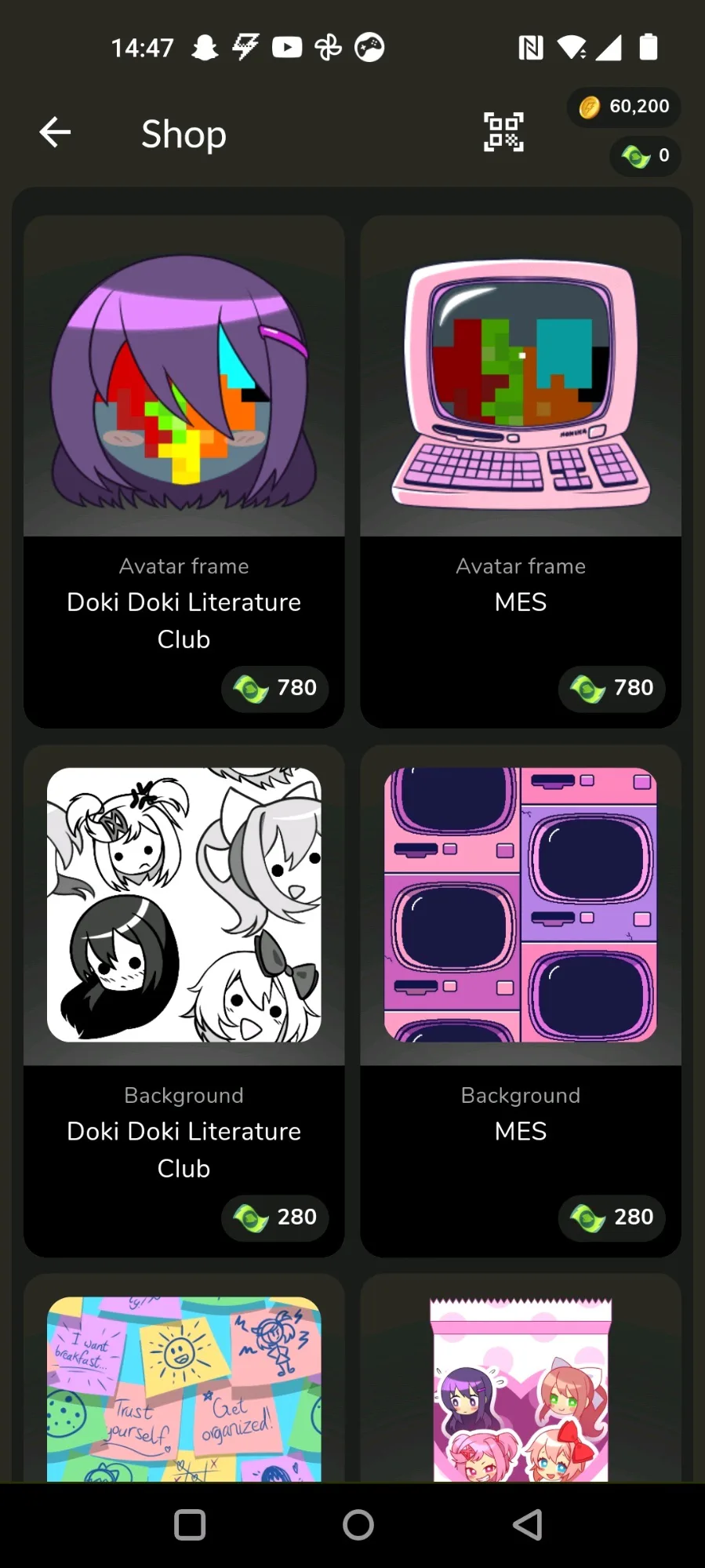Open the sticky notes background item
The height and width of the screenshot is (1568, 705).
click(184, 1378)
